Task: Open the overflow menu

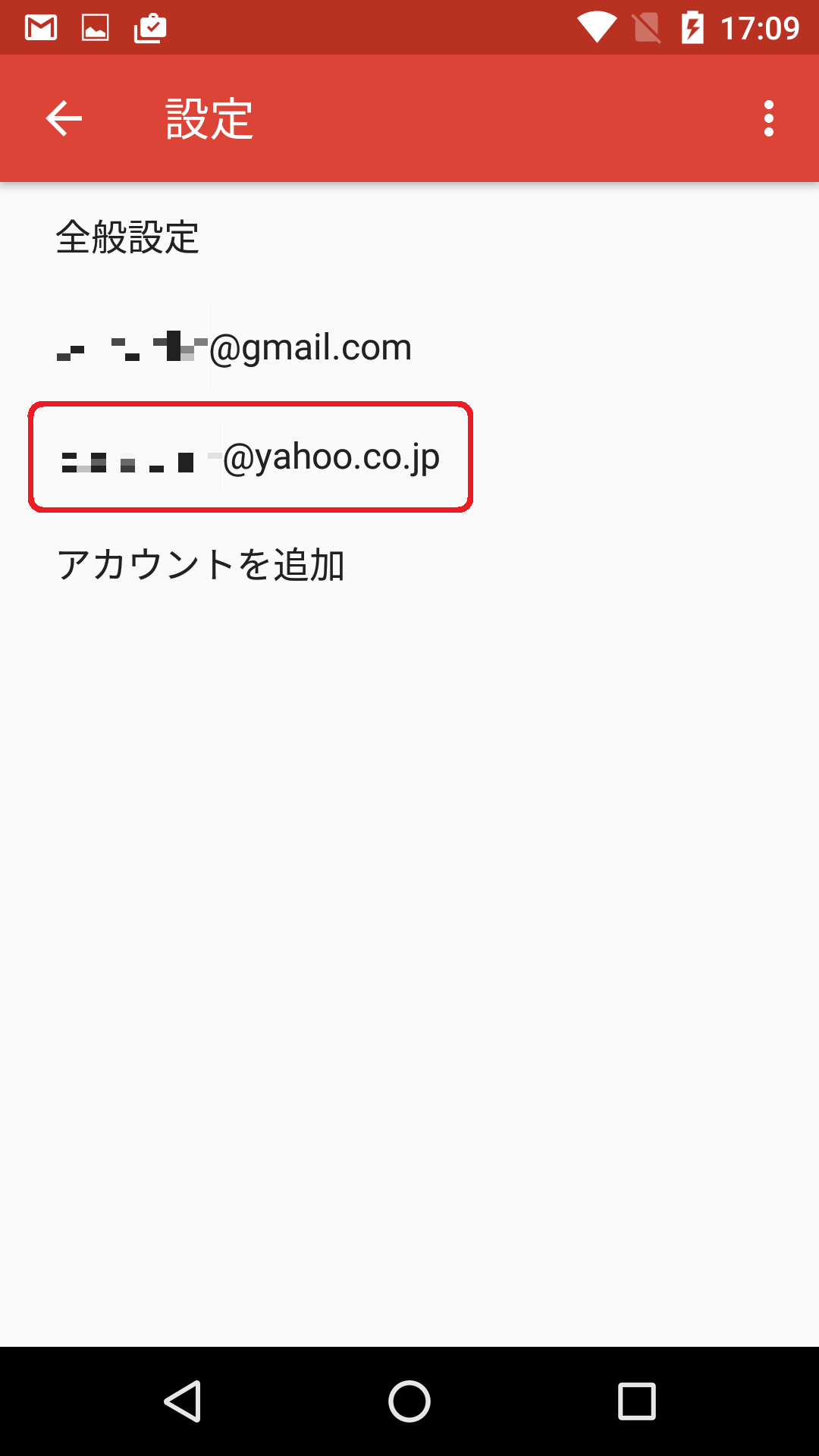Action: coord(769,118)
